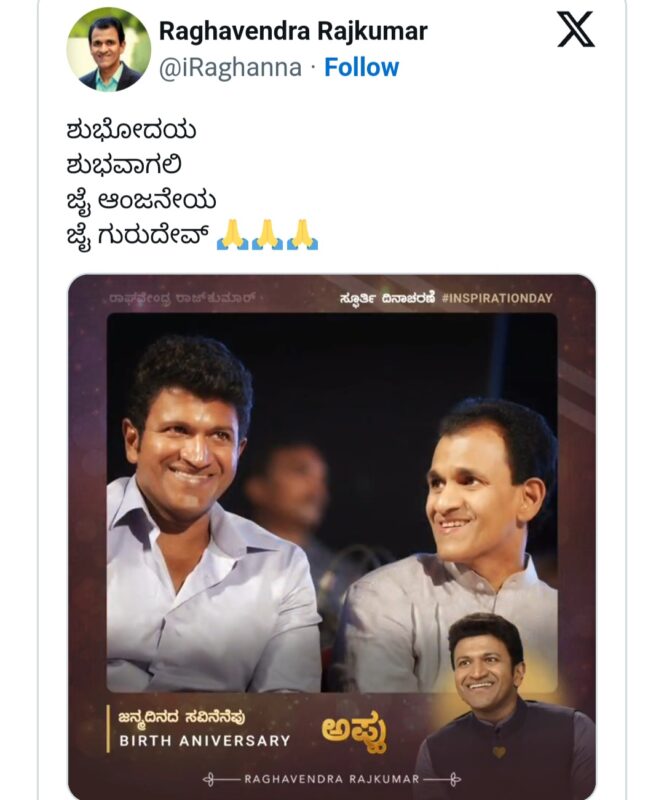
Task: Open the tweet author's profile picture
Action: (108, 49)
